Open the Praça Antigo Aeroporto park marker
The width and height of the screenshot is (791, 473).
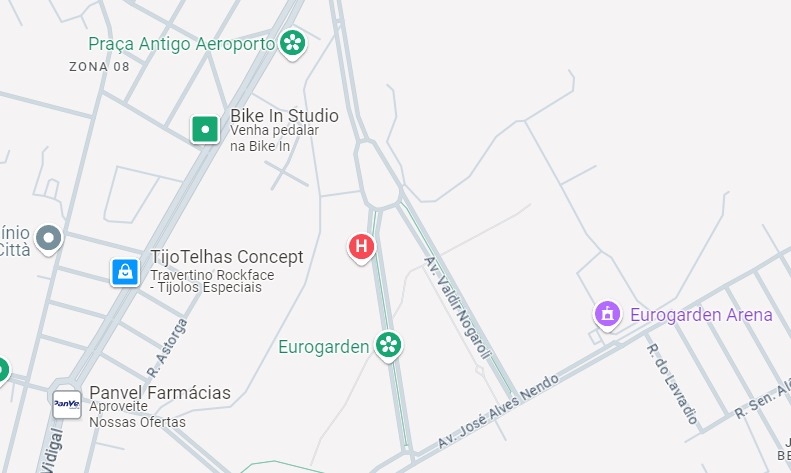[293, 43]
